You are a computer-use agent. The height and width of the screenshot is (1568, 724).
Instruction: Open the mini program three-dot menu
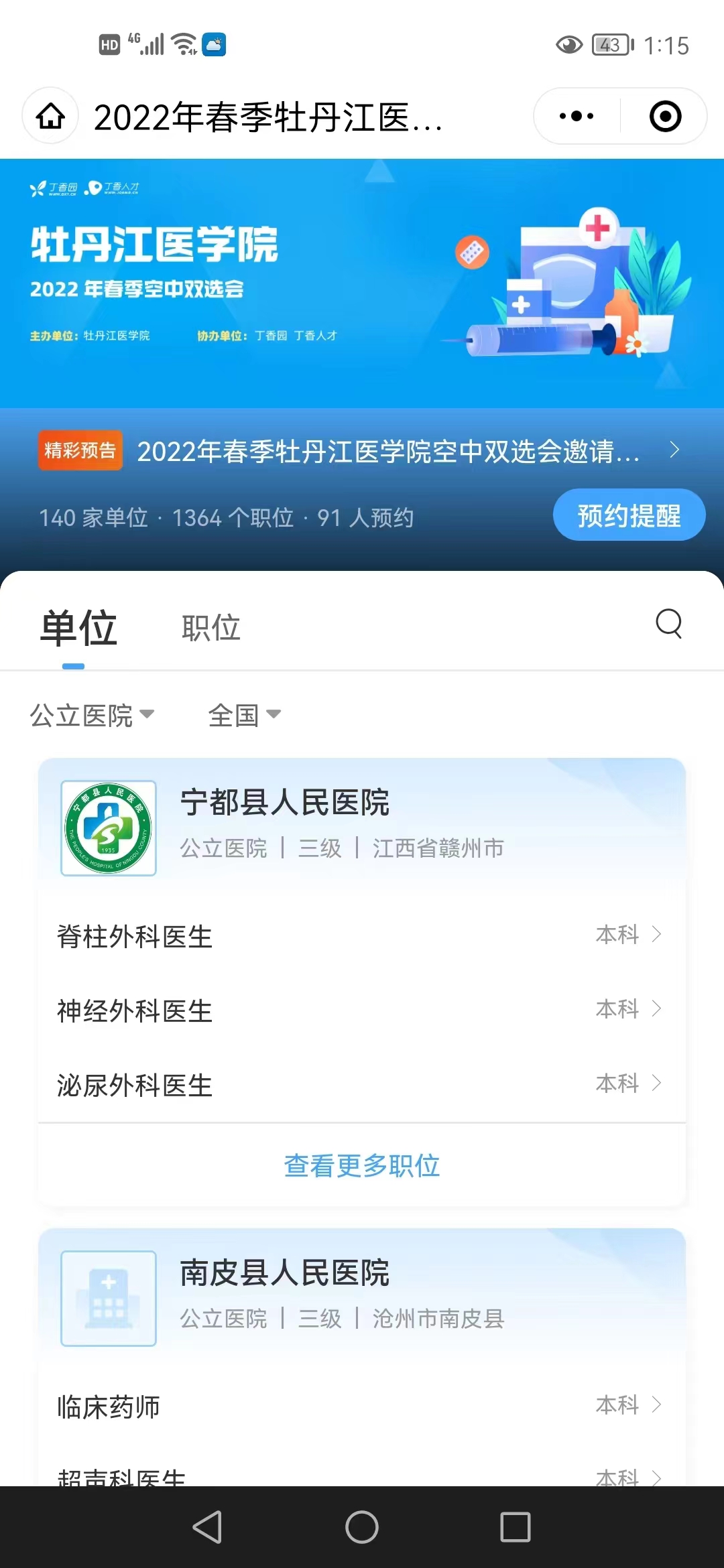click(577, 117)
